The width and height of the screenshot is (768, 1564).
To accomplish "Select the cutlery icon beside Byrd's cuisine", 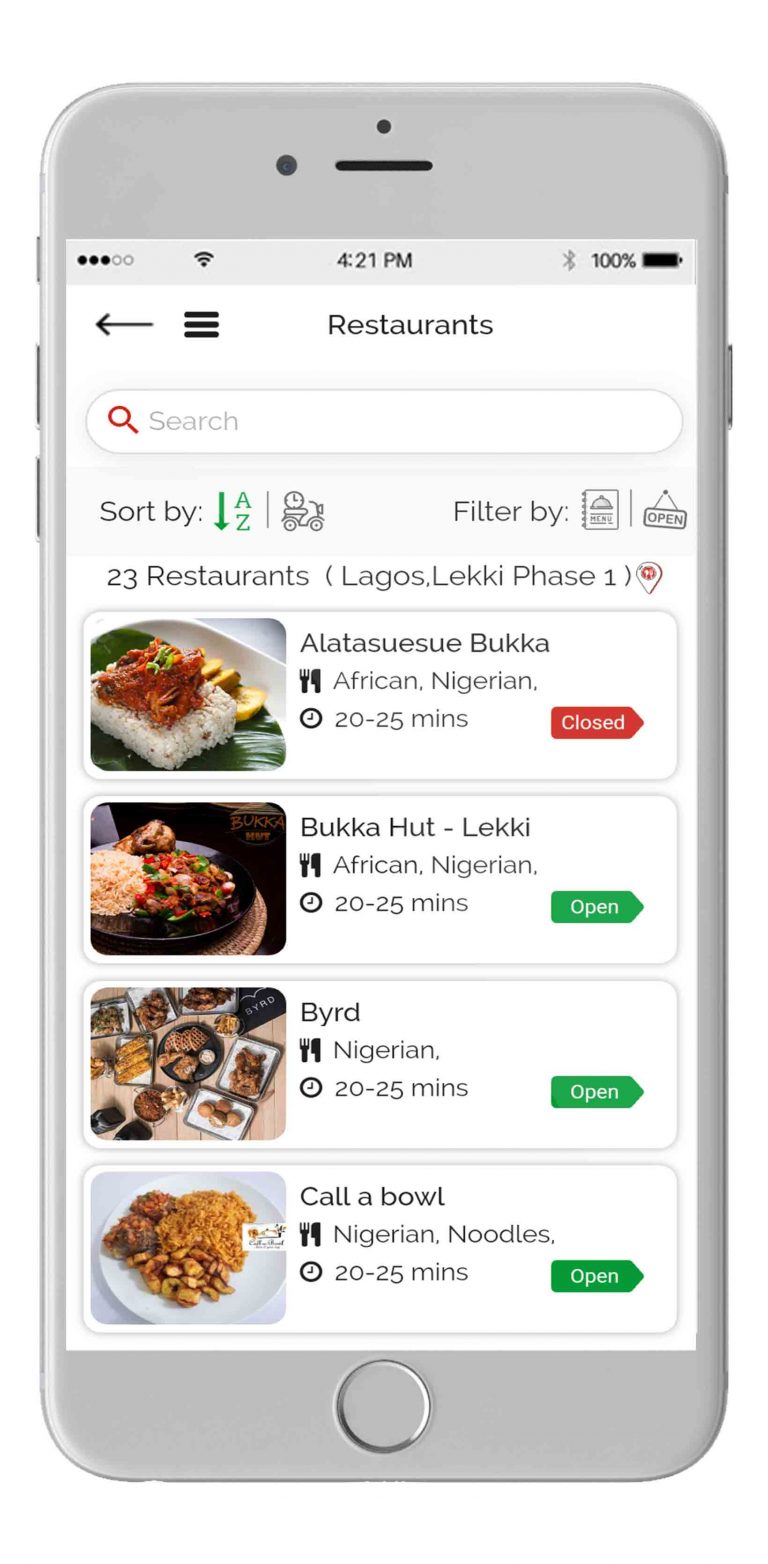I will coord(311,1049).
